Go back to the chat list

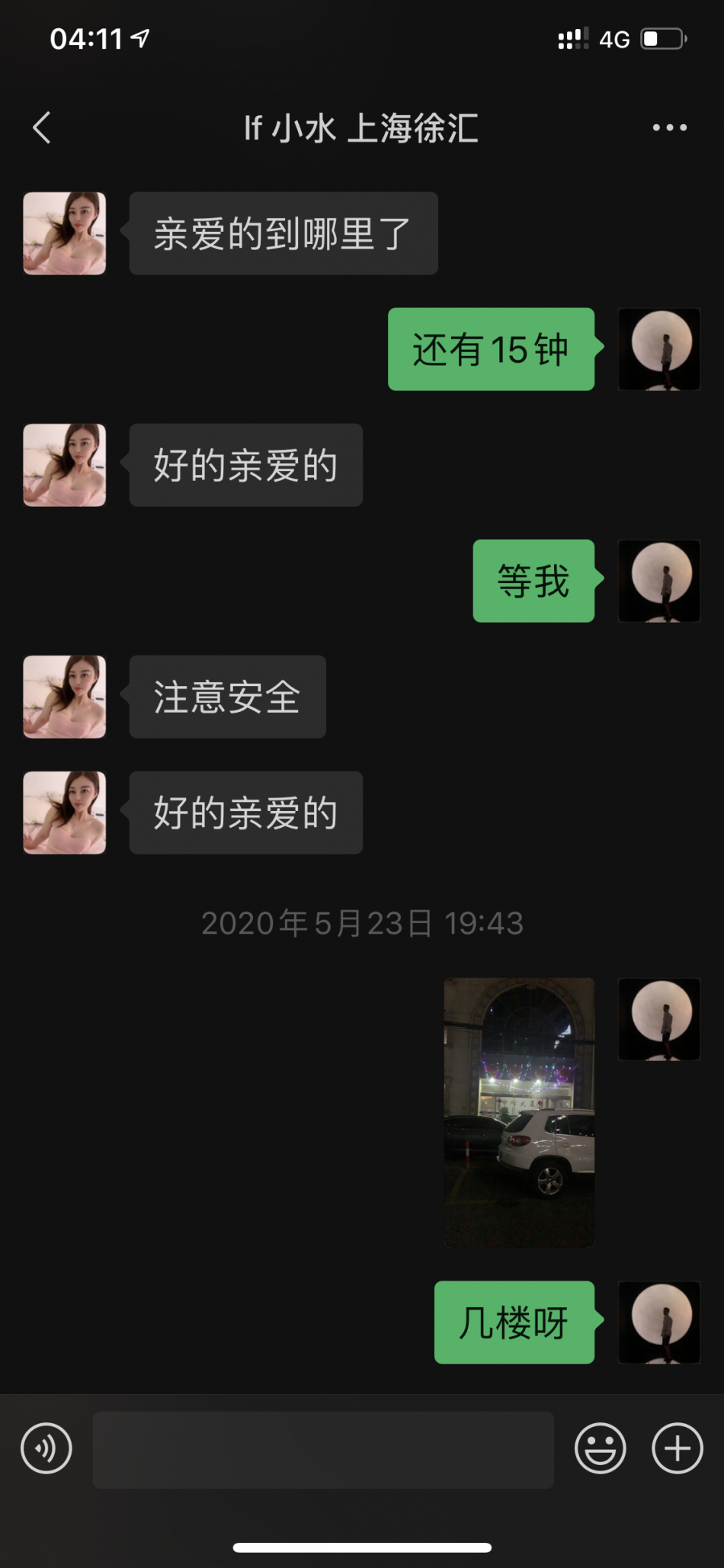[42, 127]
